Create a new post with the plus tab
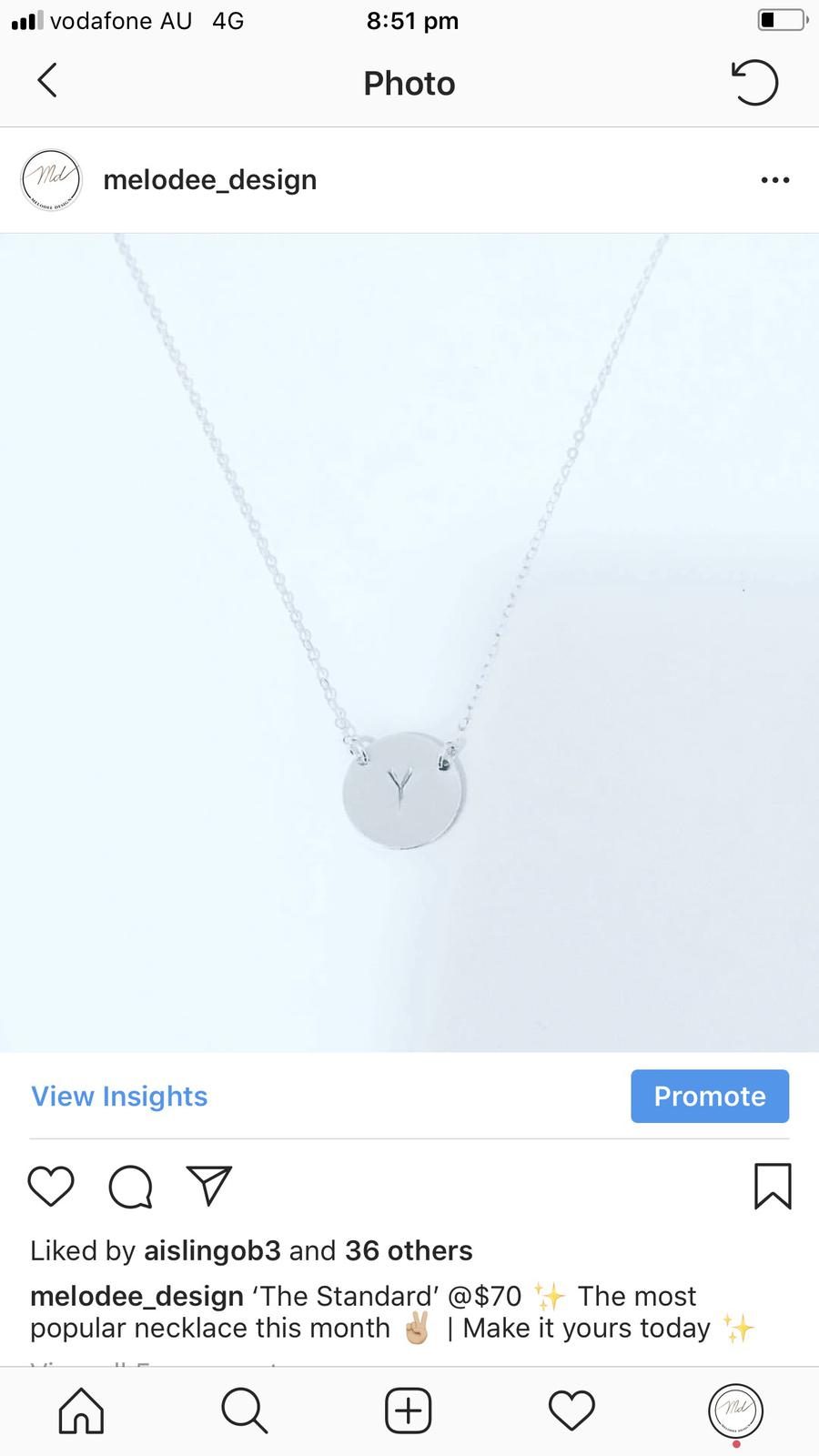The height and width of the screenshot is (1456, 819). point(408,1411)
